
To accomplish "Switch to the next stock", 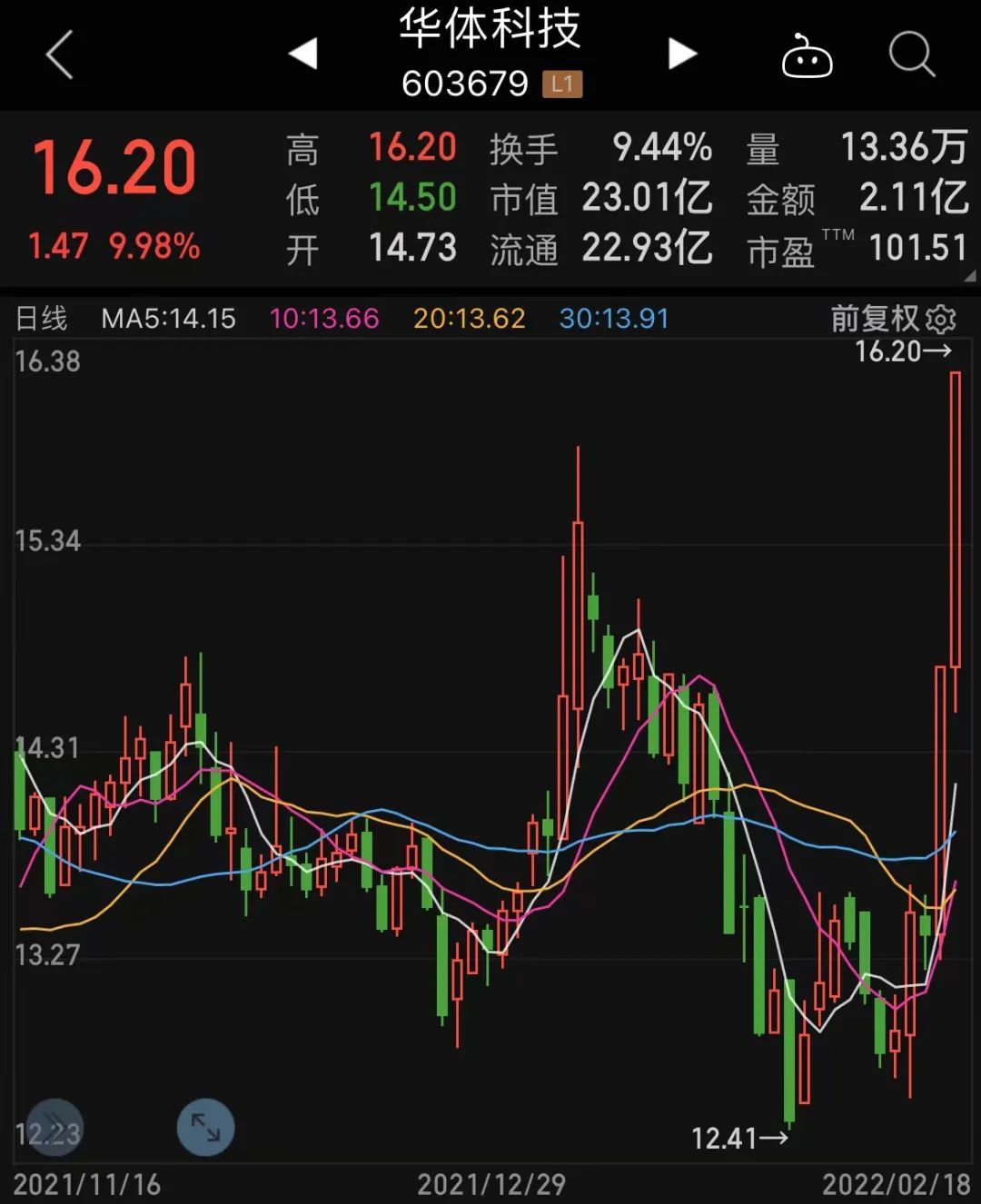I will tap(681, 54).
